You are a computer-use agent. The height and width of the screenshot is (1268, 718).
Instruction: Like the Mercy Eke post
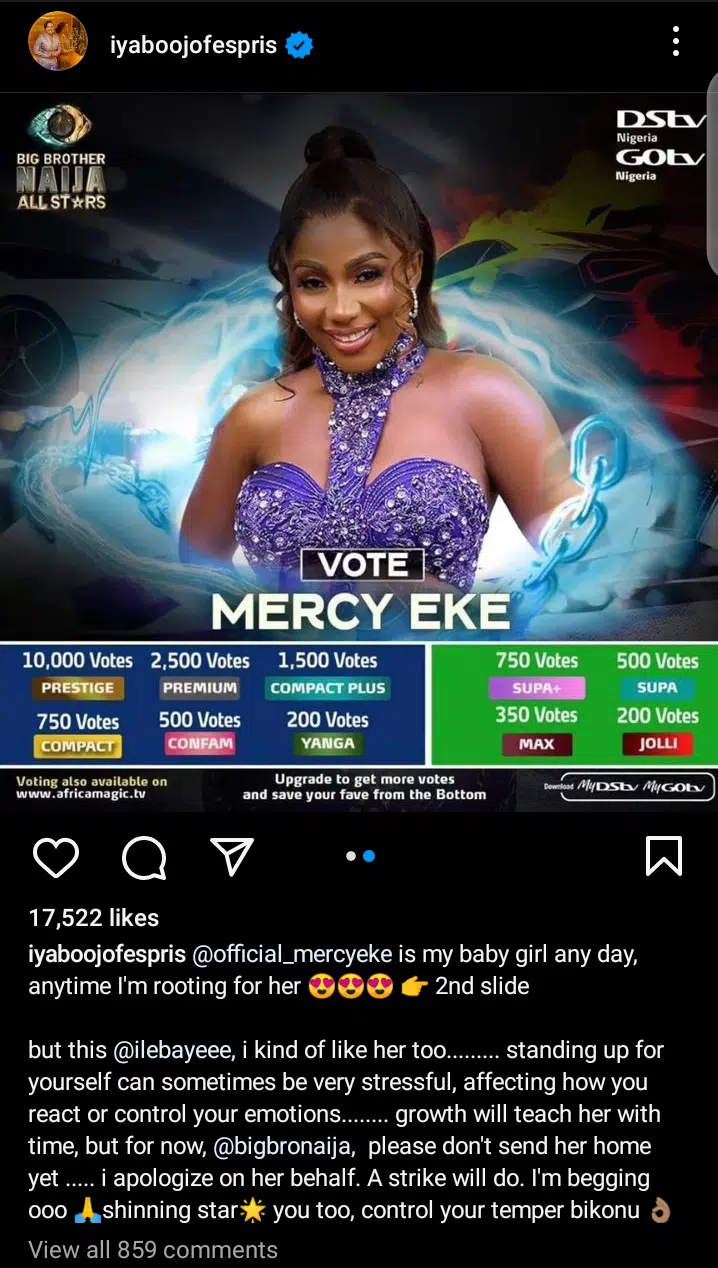(56, 857)
